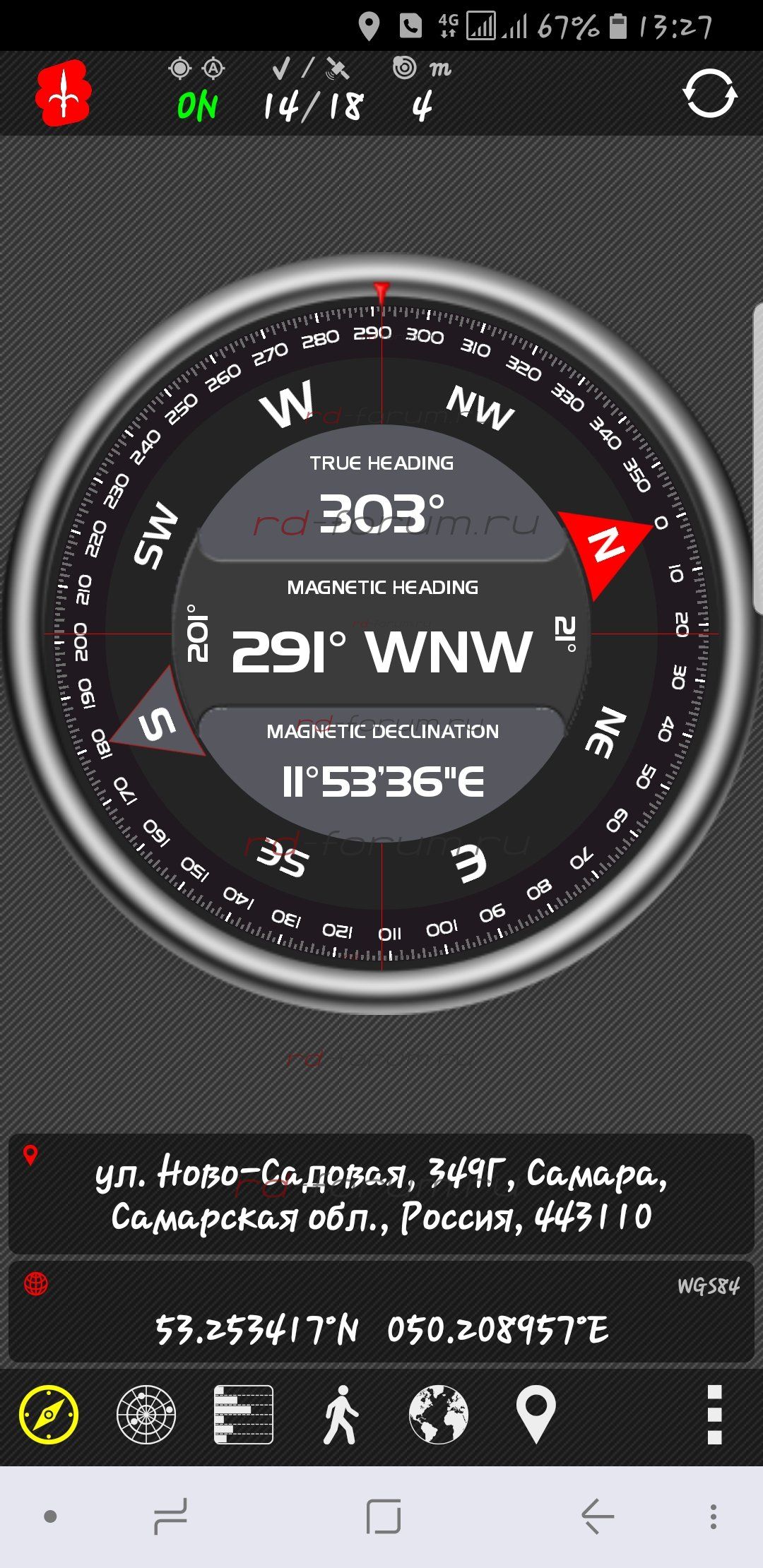The height and width of the screenshot is (1568, 763).
Task: Open the red compass app logo button
Action: (x=63, y=93)
